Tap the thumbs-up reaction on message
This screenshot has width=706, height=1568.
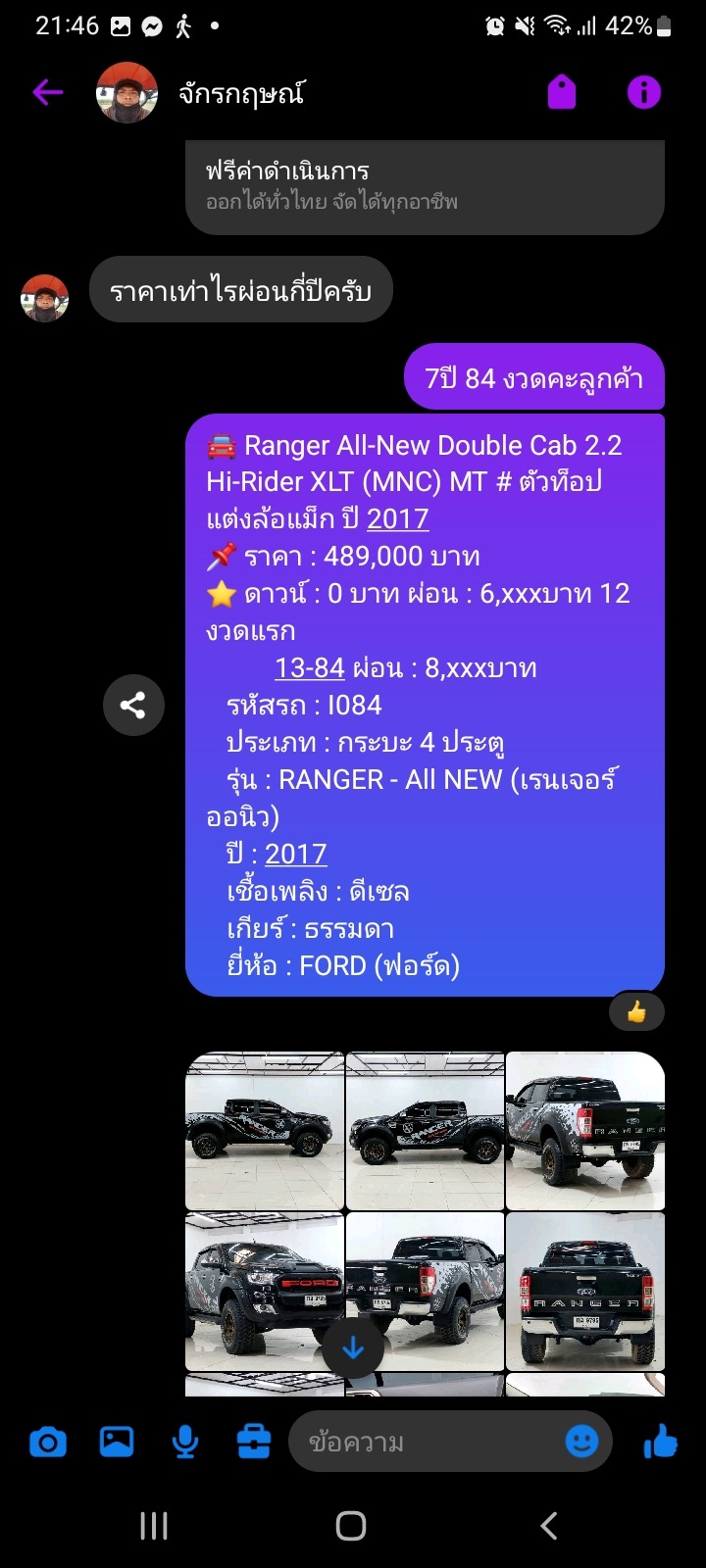coord(636,1011)
